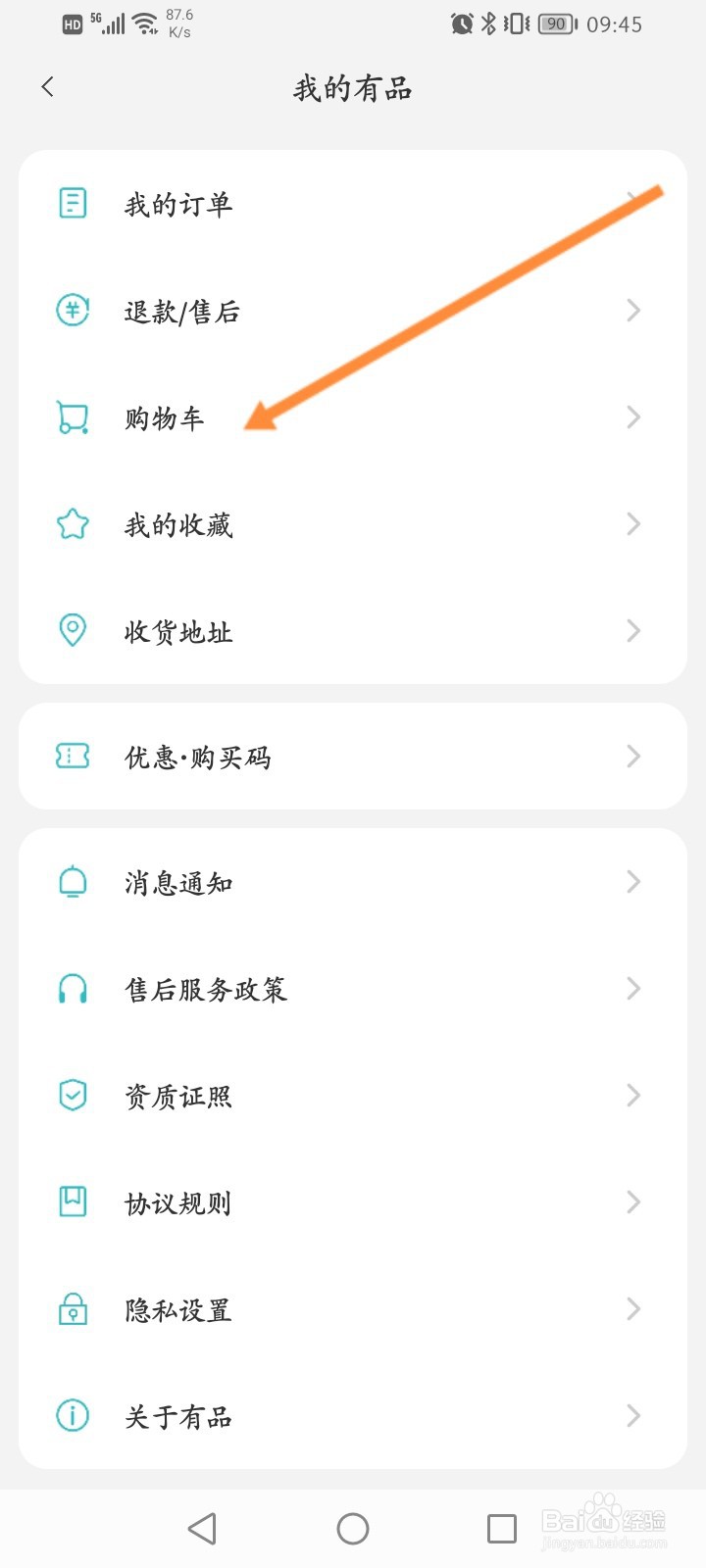Open 购物车 shopping cart
This screenshot has width=706, height=1568.
click(353, 417)
